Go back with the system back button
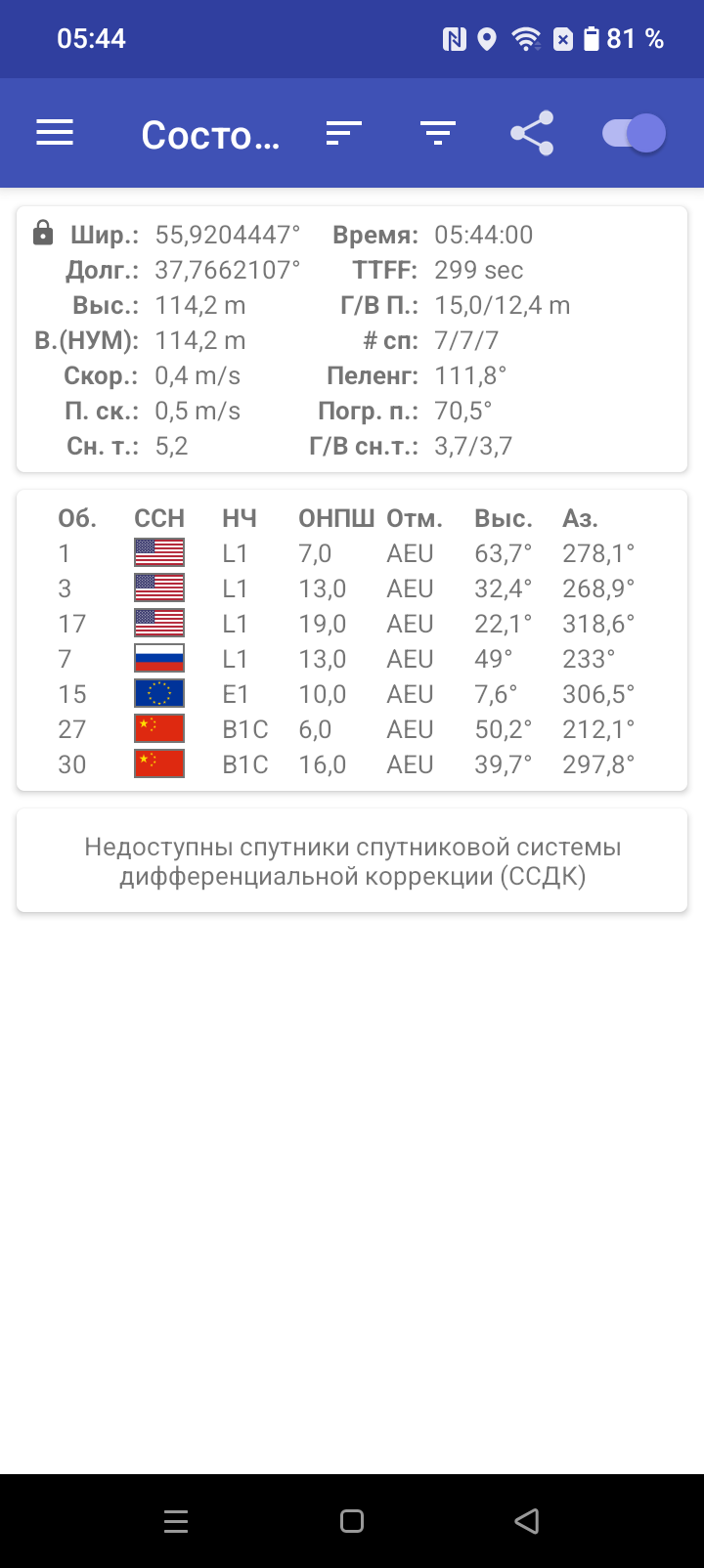Screen dimensions: 704x1568 coord(527,1520)
